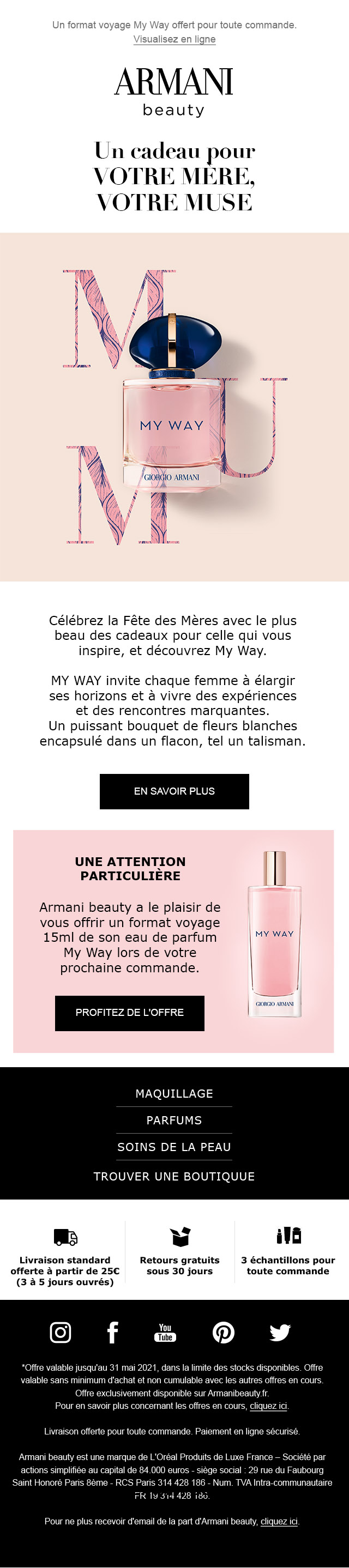Unsubscribe via the last 'cliquez ici' link

[x=279, y=1521]
